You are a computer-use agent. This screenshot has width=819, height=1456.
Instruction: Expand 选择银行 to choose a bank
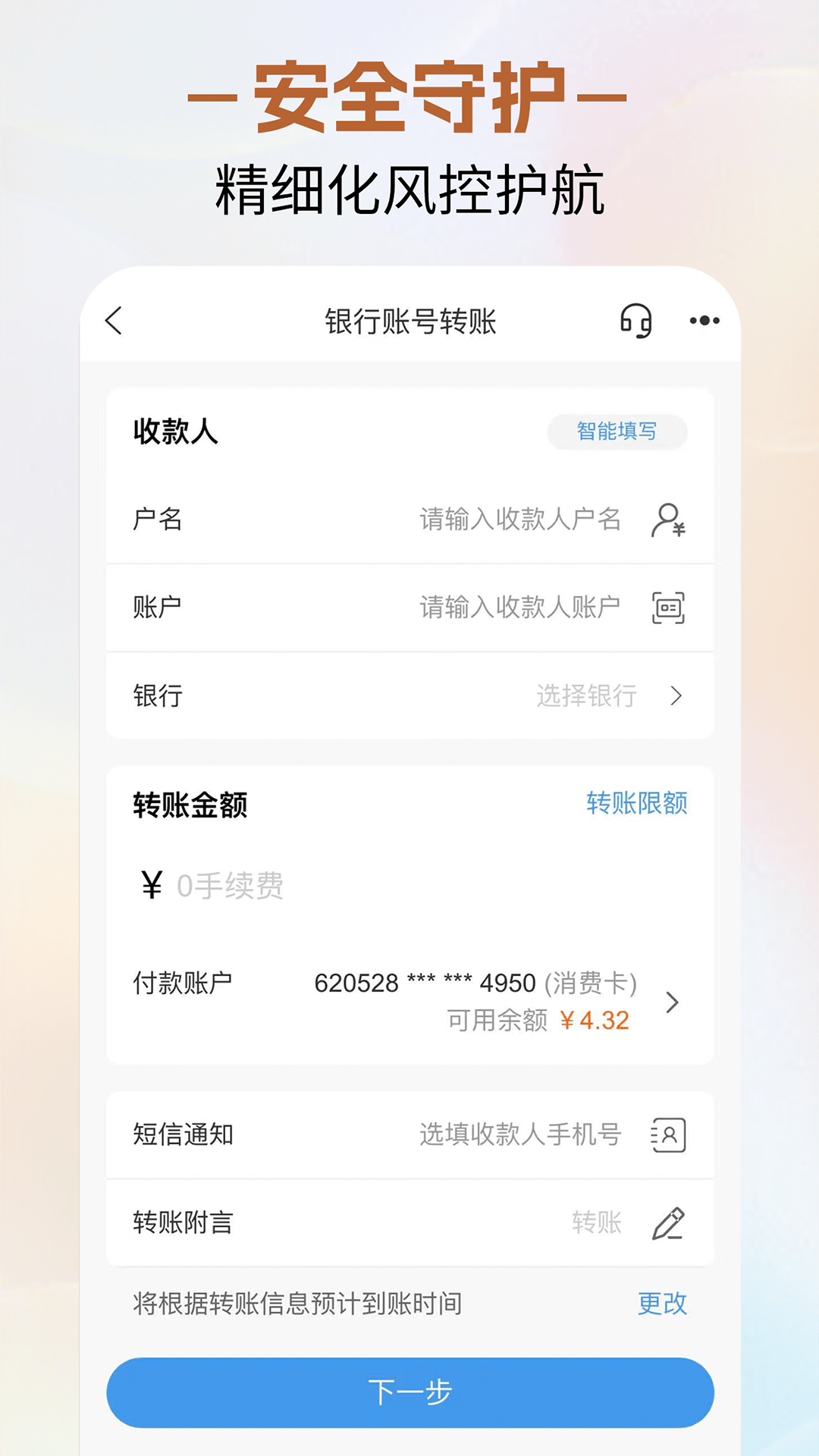tap(614, 696)
